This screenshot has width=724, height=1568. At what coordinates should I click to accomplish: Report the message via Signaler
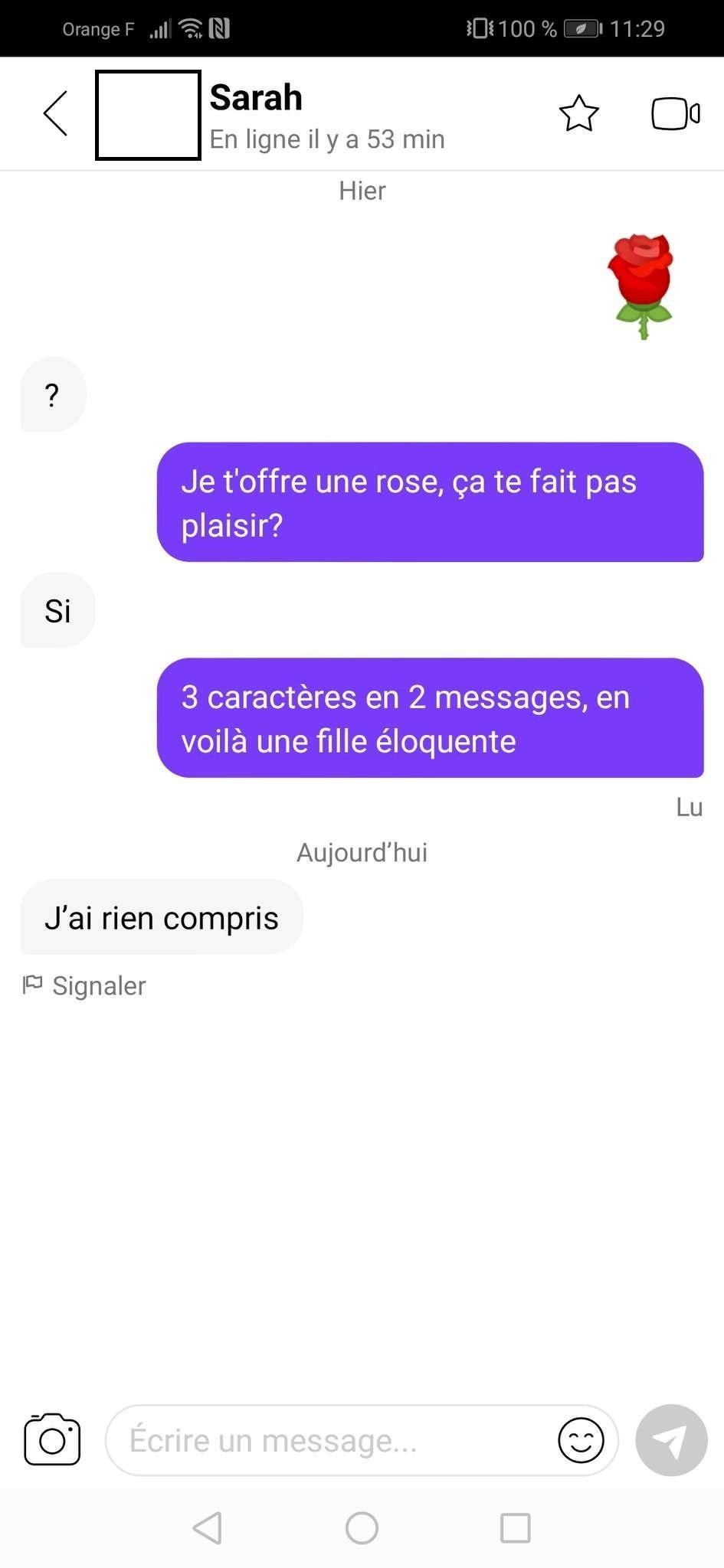click(85, 985)
